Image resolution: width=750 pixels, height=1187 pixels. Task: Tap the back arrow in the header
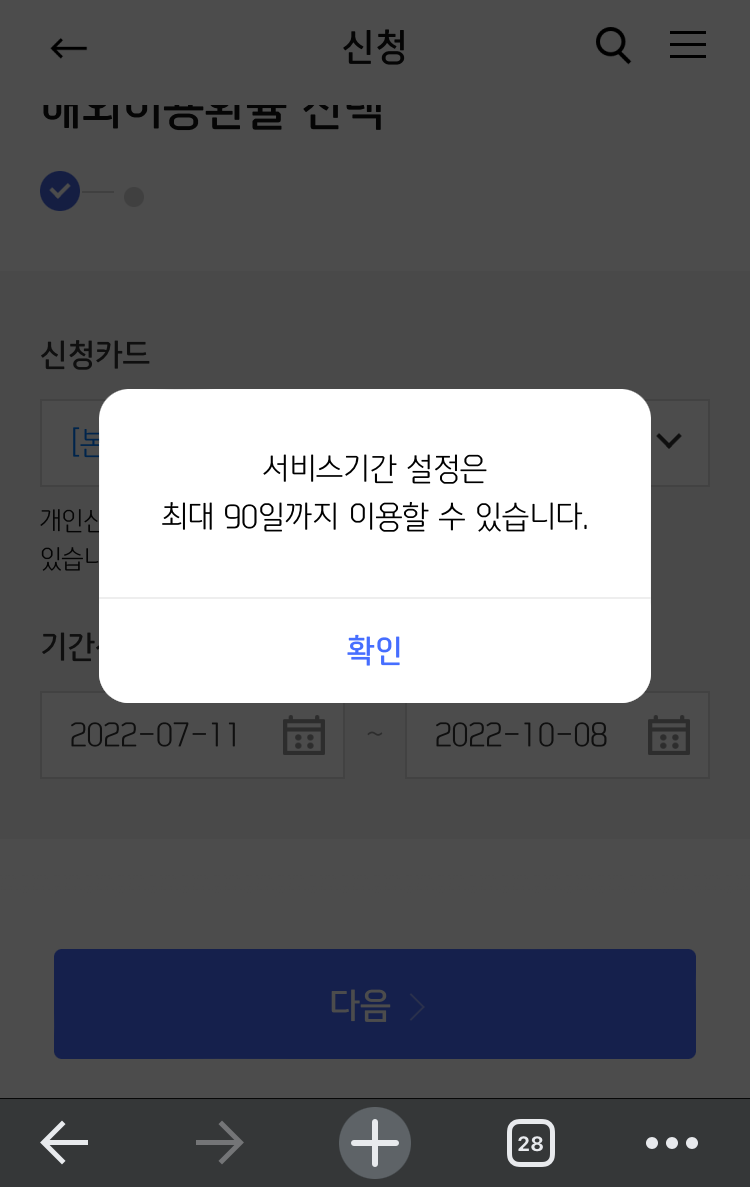[68, 48]
